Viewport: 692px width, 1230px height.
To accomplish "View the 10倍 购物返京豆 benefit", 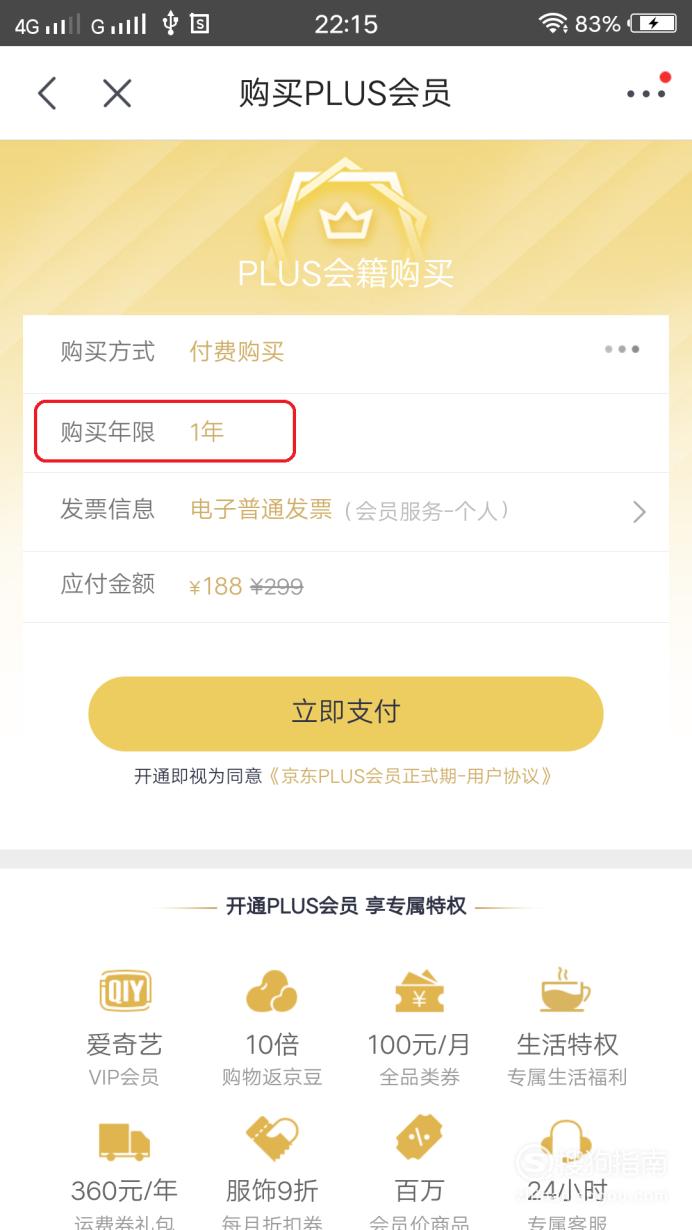I will tap(272, 1027).
